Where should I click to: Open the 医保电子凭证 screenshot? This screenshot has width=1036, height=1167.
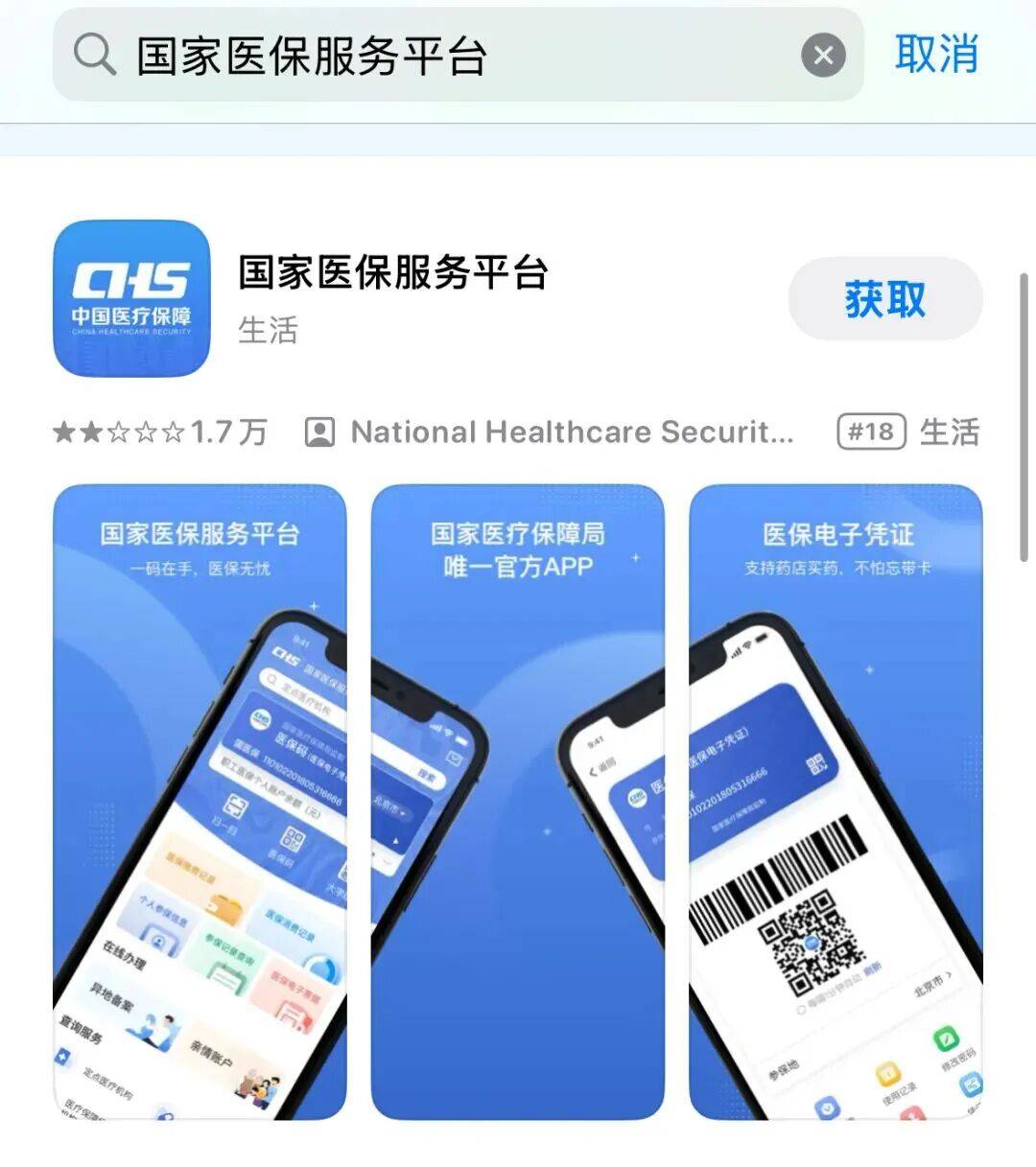pos(836,801)
